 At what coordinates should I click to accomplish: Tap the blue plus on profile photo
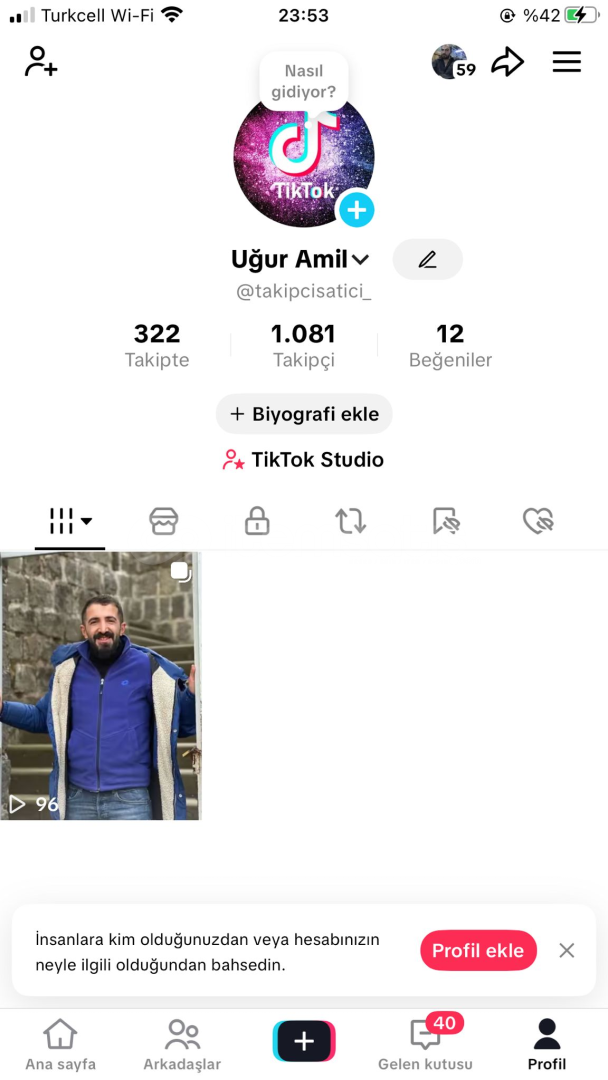pos(356,209)
